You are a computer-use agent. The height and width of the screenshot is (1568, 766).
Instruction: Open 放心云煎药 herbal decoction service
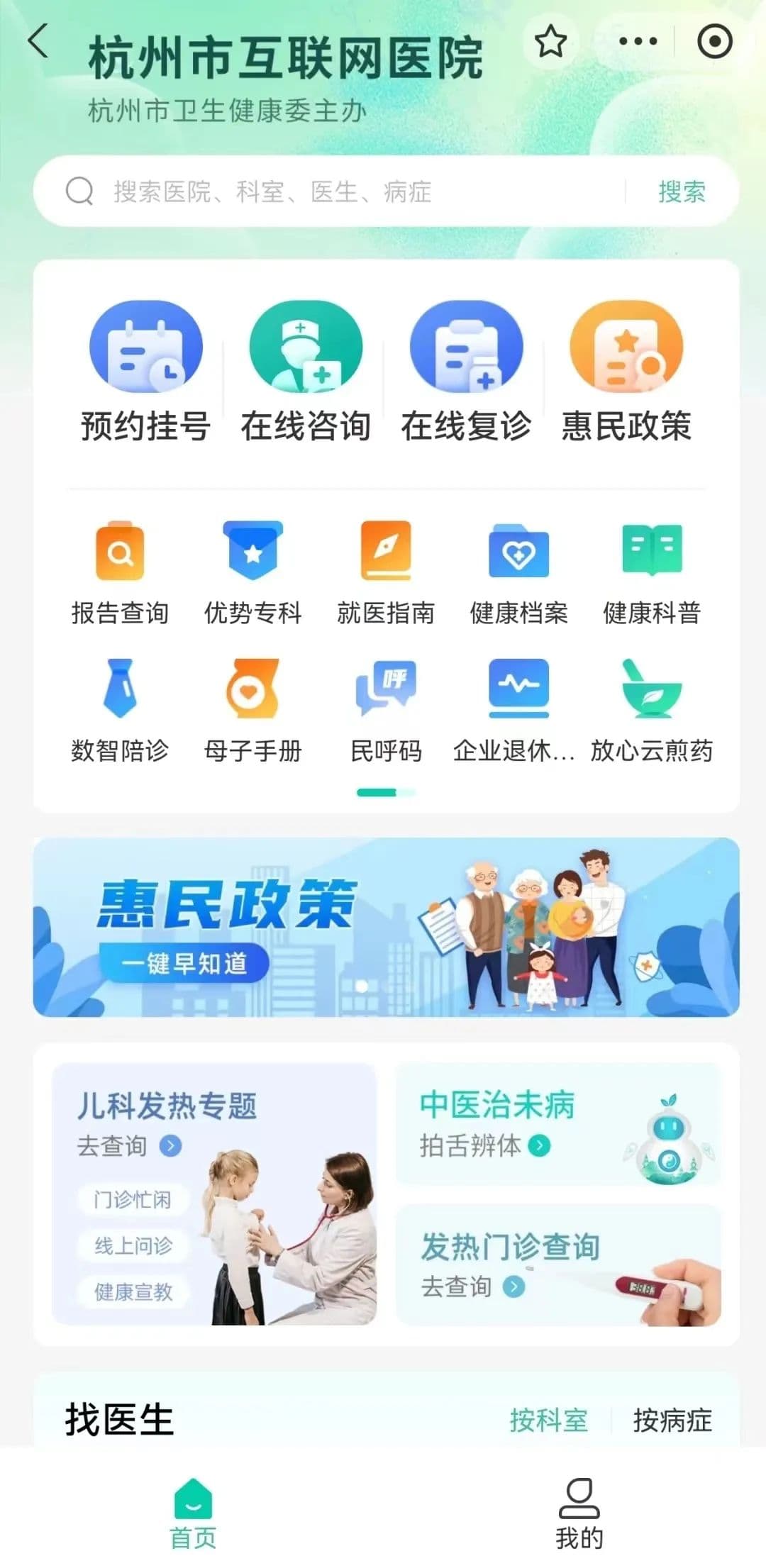pyautogui.click(x=651, y=711)
